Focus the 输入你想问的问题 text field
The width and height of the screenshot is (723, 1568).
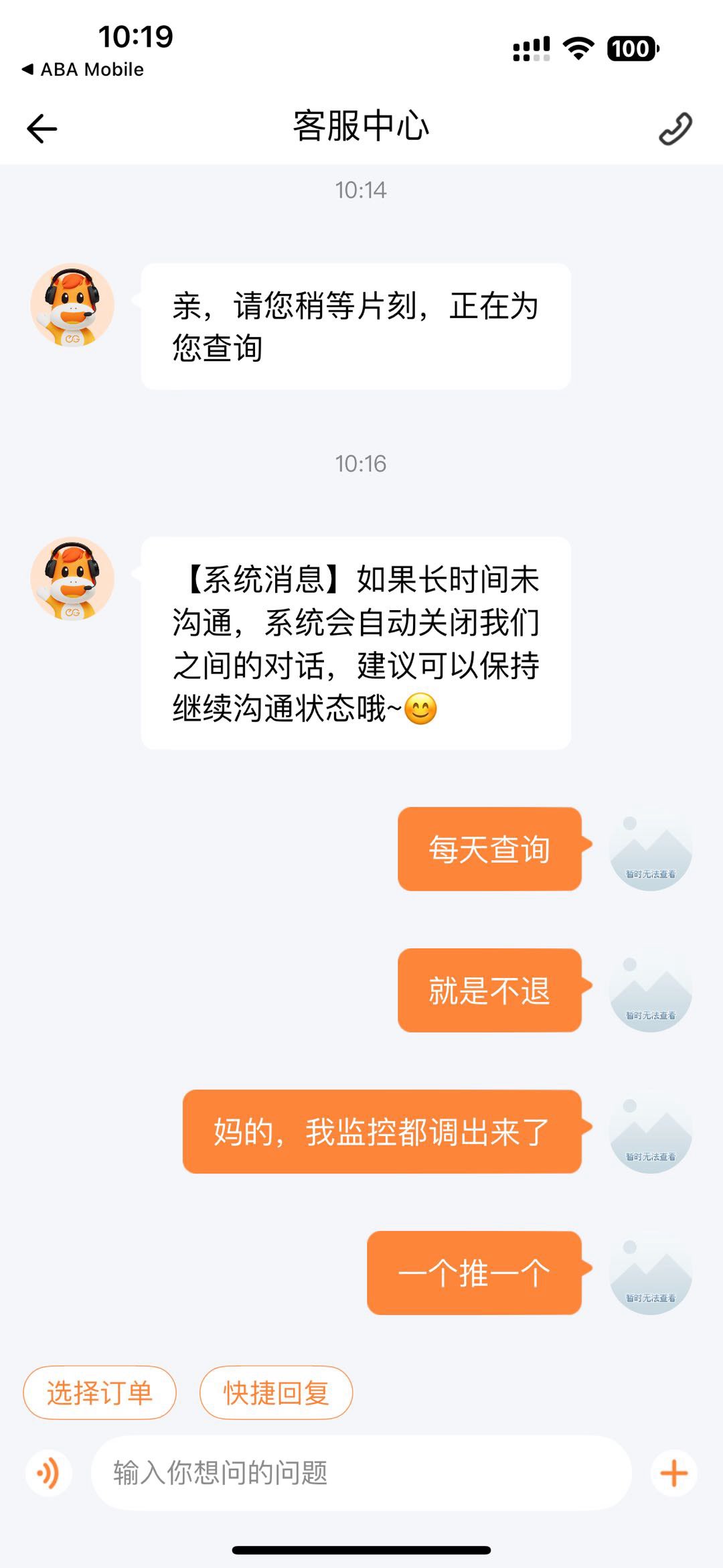pos(361,1473)
